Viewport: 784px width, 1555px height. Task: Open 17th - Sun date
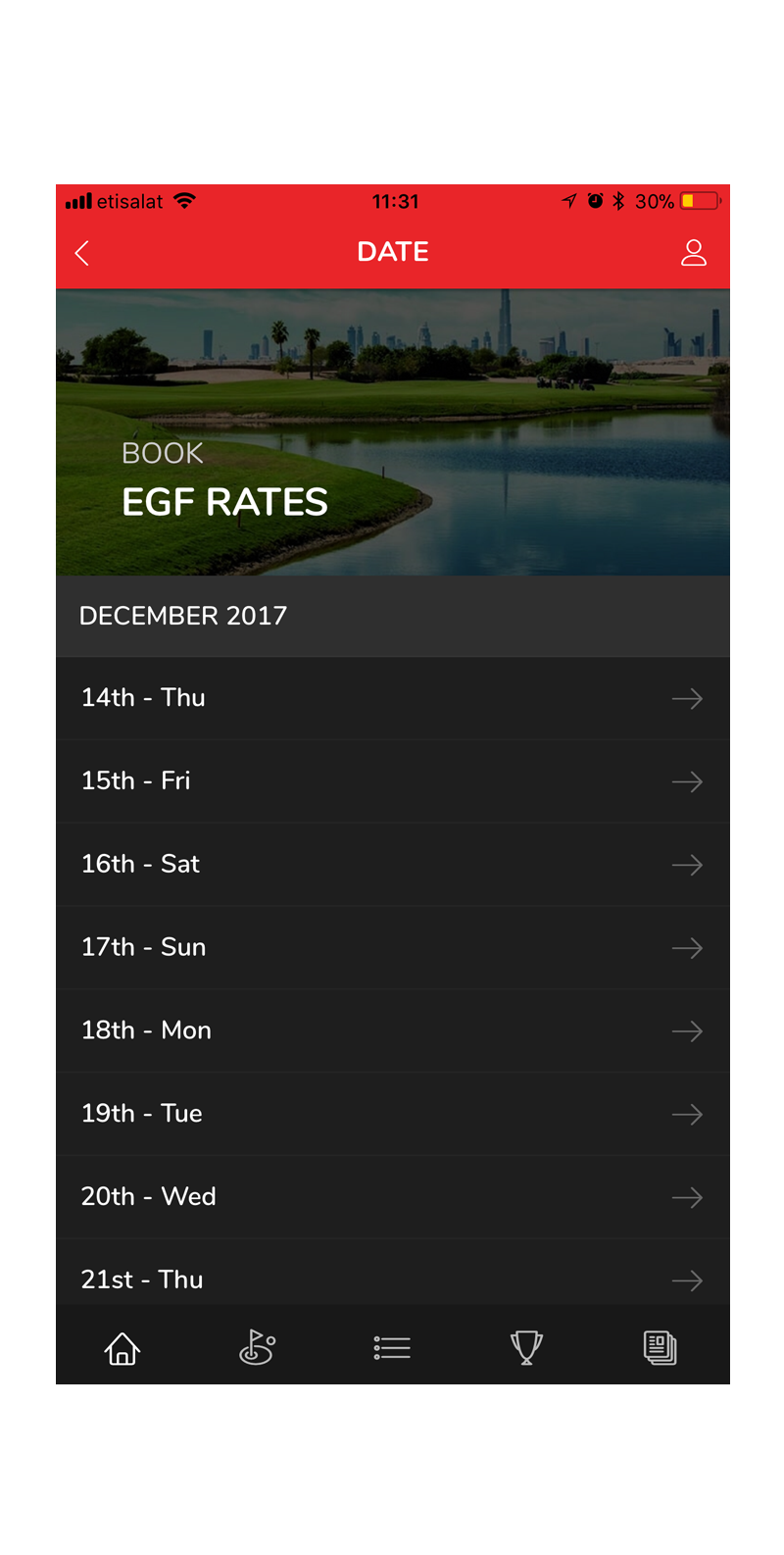392,948
